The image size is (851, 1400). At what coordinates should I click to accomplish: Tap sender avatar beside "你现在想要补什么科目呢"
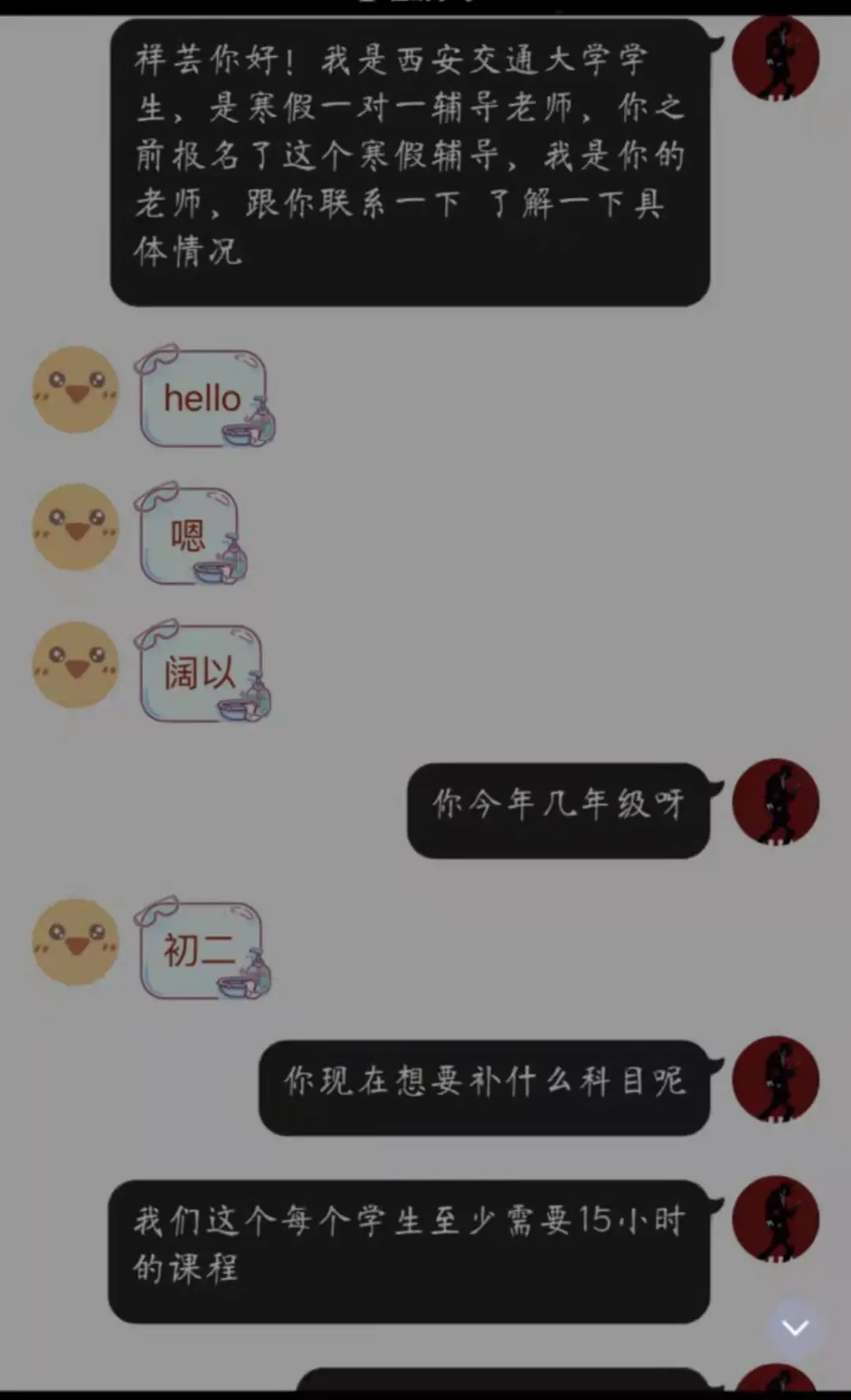click(775, 1079)
